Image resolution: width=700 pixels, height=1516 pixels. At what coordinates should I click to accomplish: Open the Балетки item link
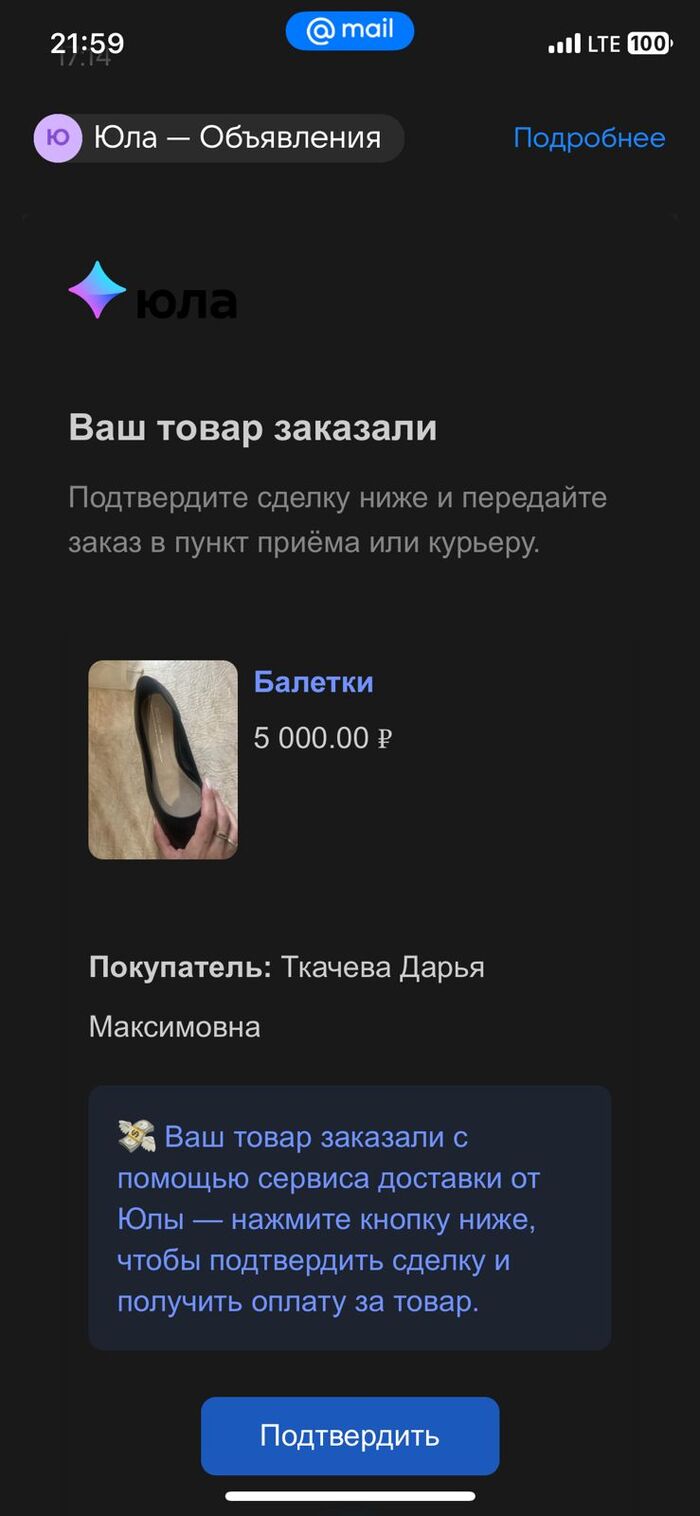click(313, 682)
